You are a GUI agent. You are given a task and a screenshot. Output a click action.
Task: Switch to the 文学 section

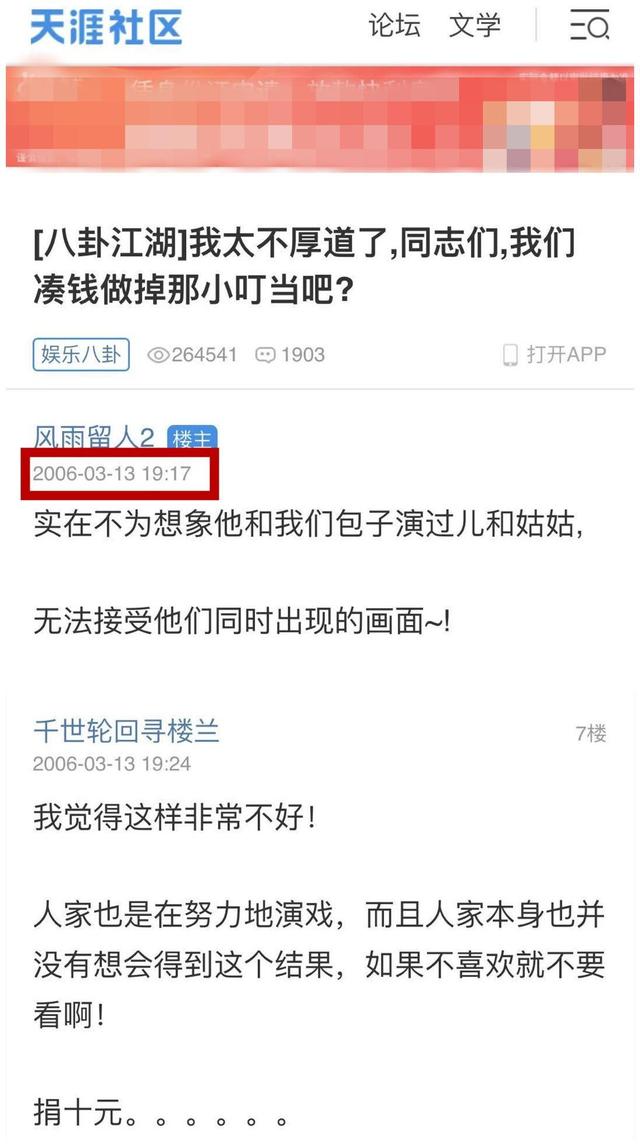click(475, 26)
